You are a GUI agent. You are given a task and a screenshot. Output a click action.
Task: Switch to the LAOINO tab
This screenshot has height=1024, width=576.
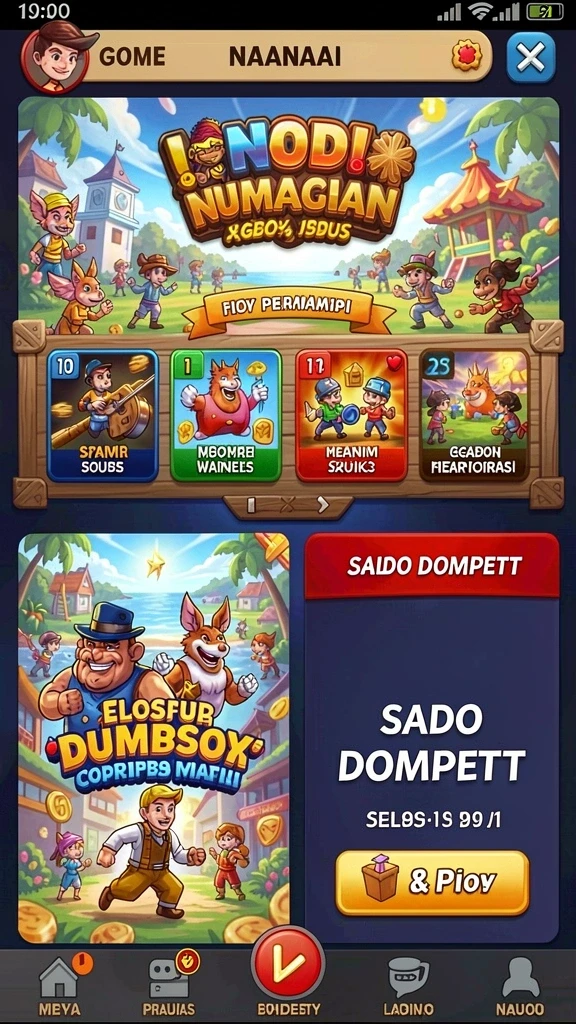pyautogui.click(x=408, y=986)
